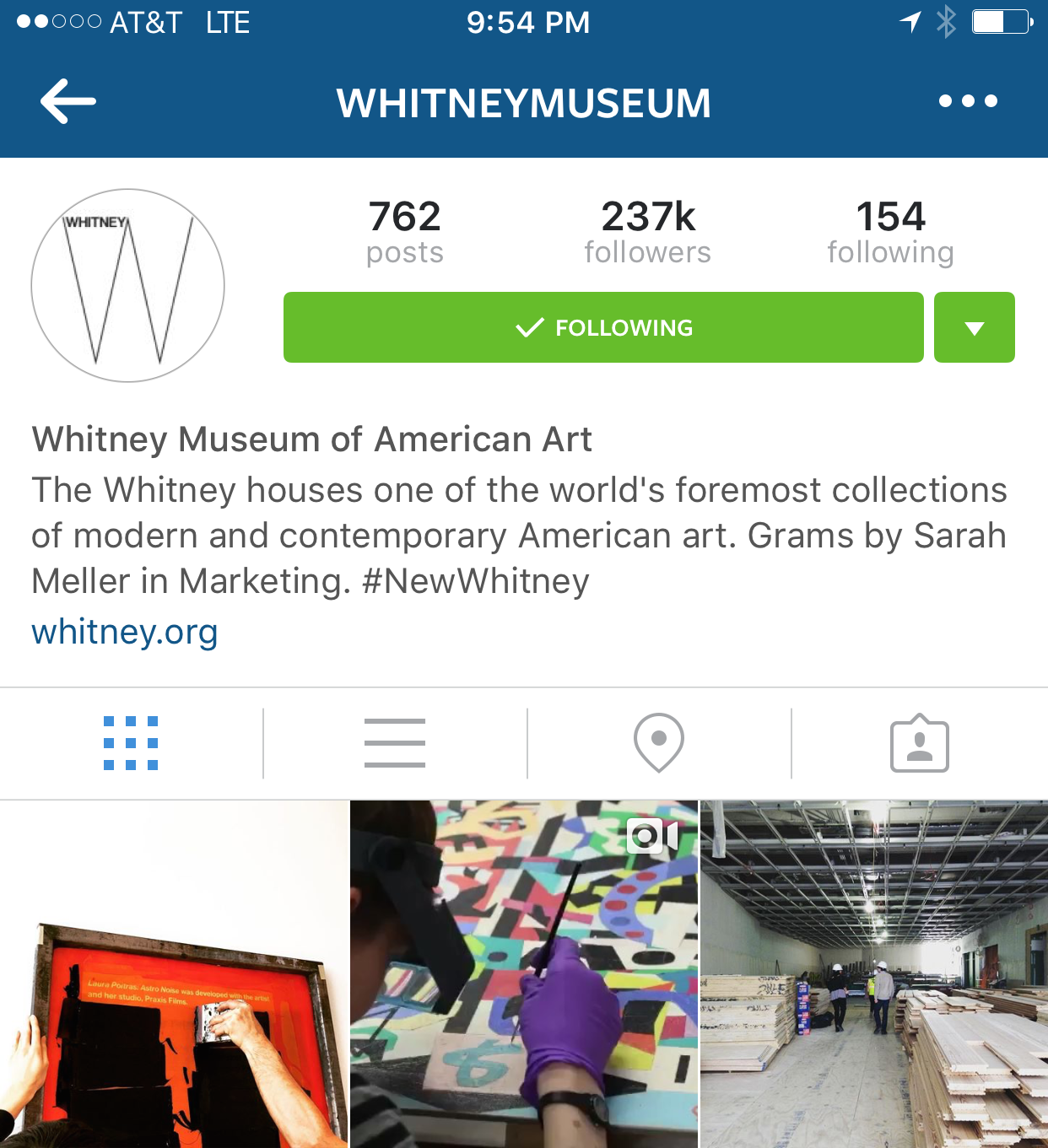Open the three-dot options menu
1048x1148 pixels.
(968, 101)
